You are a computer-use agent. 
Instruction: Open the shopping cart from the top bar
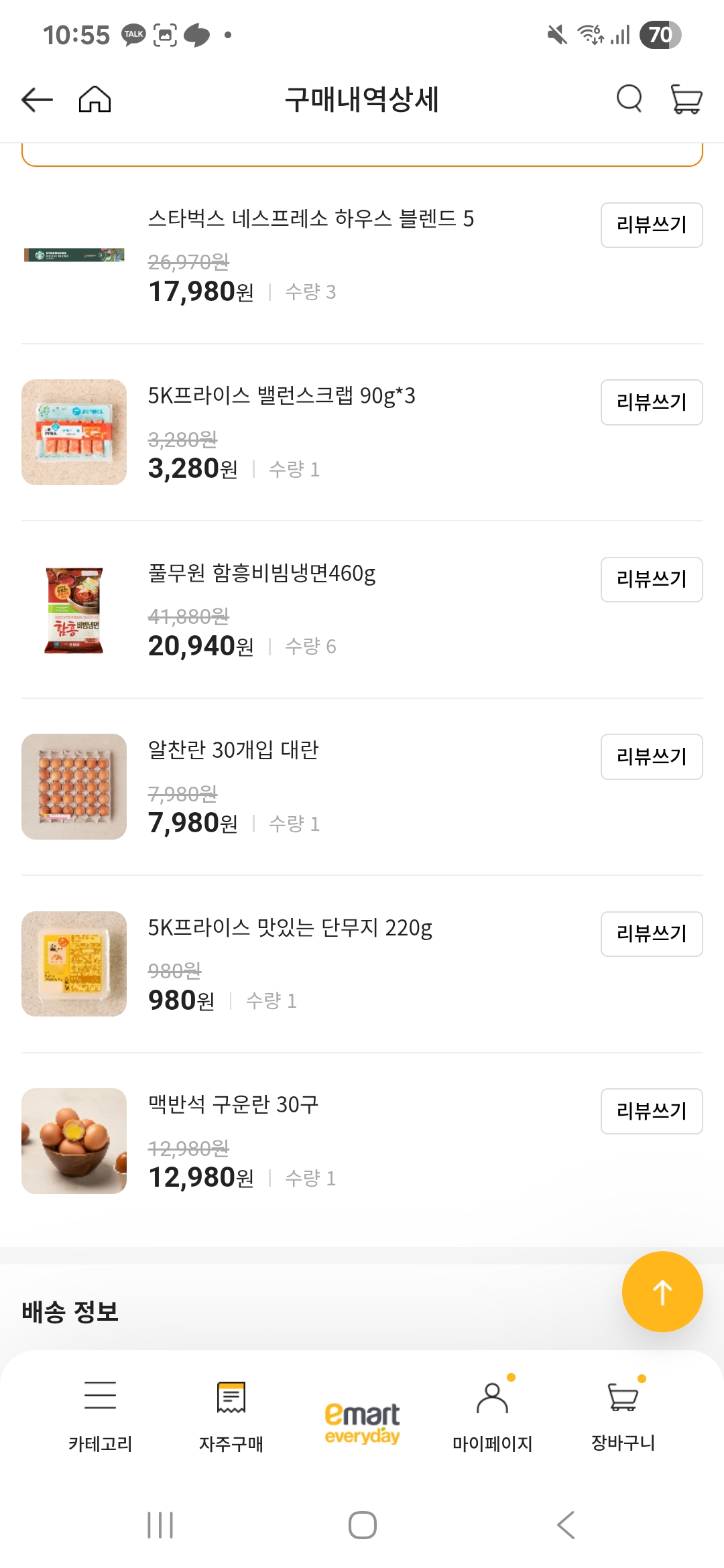(x=685, y=99)
